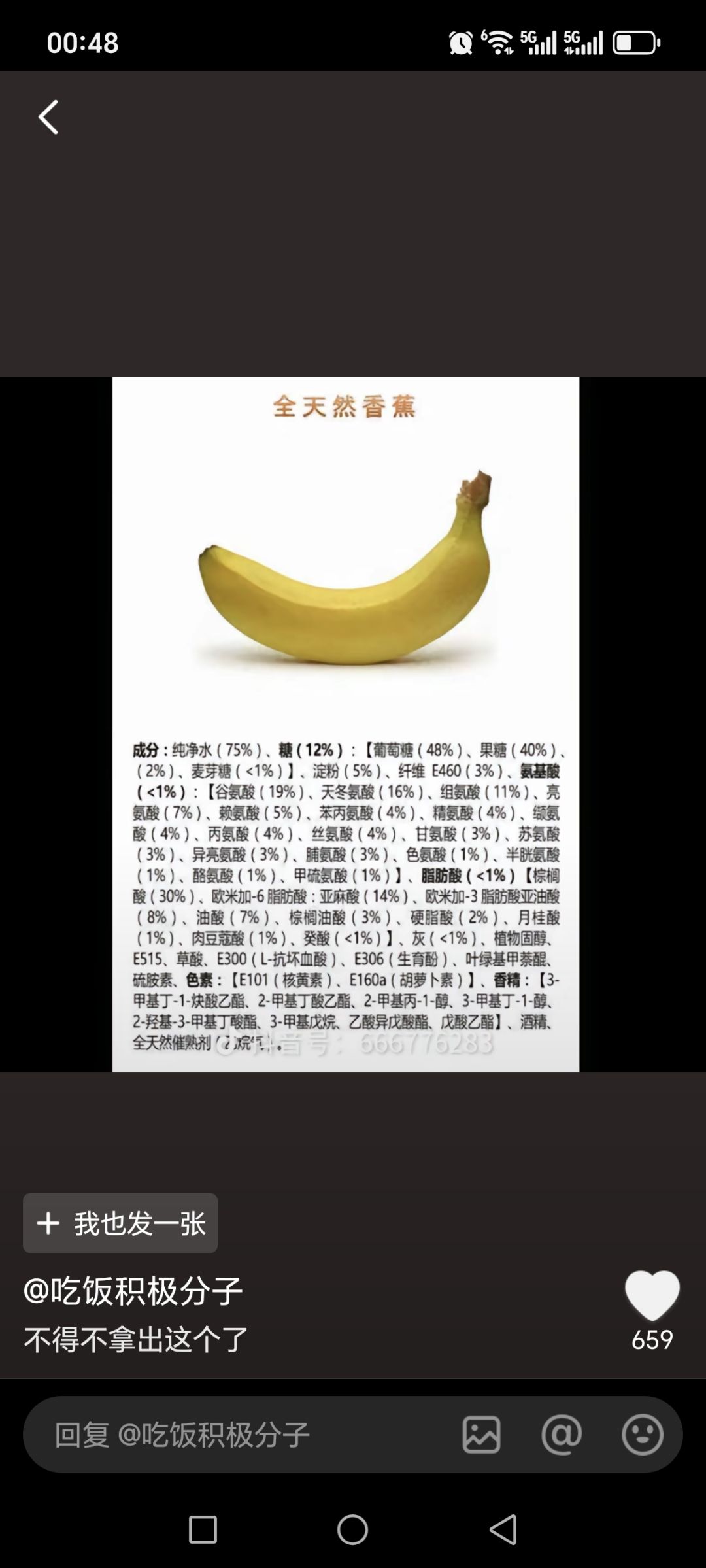Viewport: 706px width, 1568px height.
Task: Tap the 我也发一张 button
Action: pos(120,1223)
